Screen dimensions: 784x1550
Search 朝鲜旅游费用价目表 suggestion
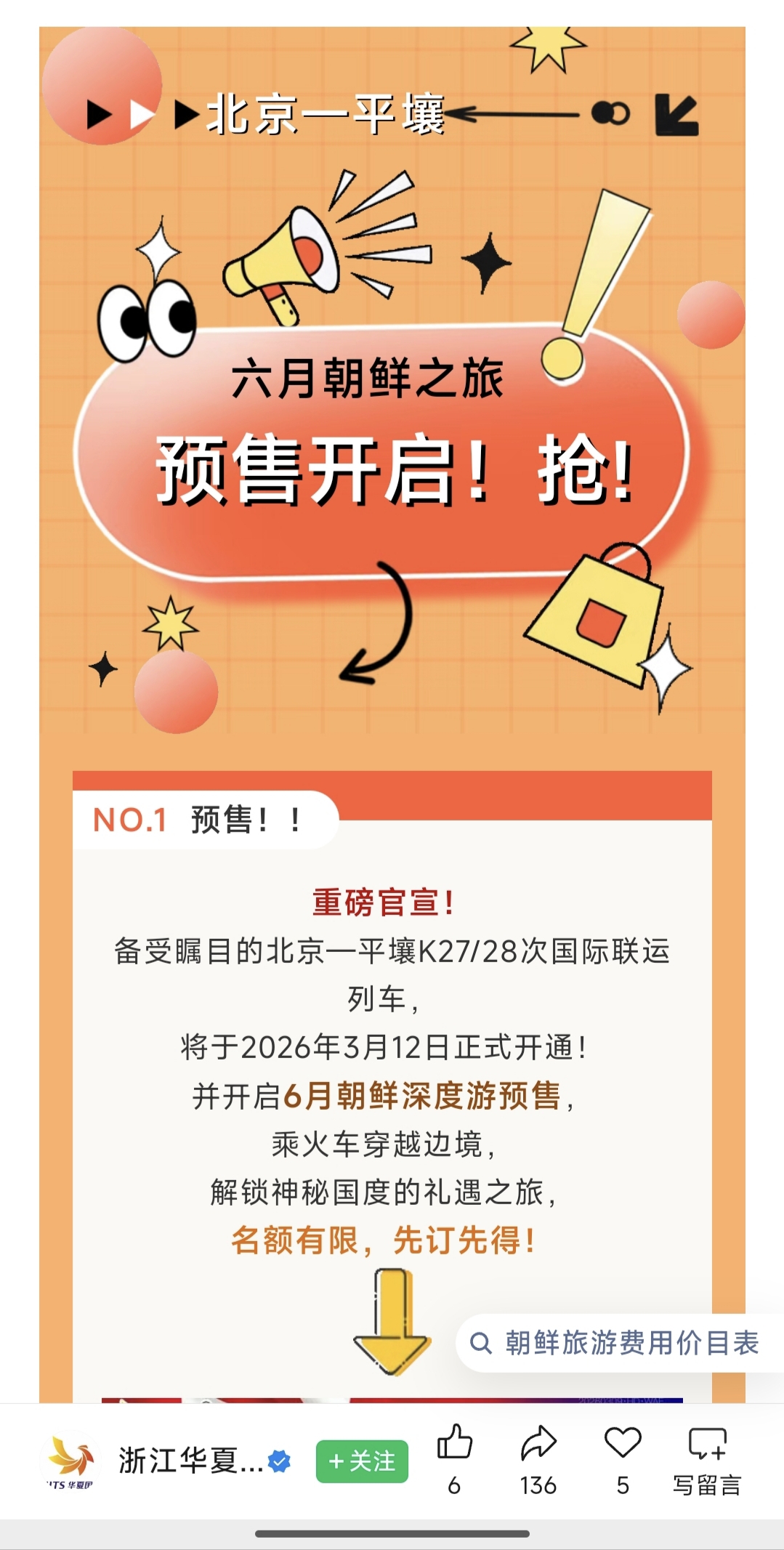tap(620, 1343)
